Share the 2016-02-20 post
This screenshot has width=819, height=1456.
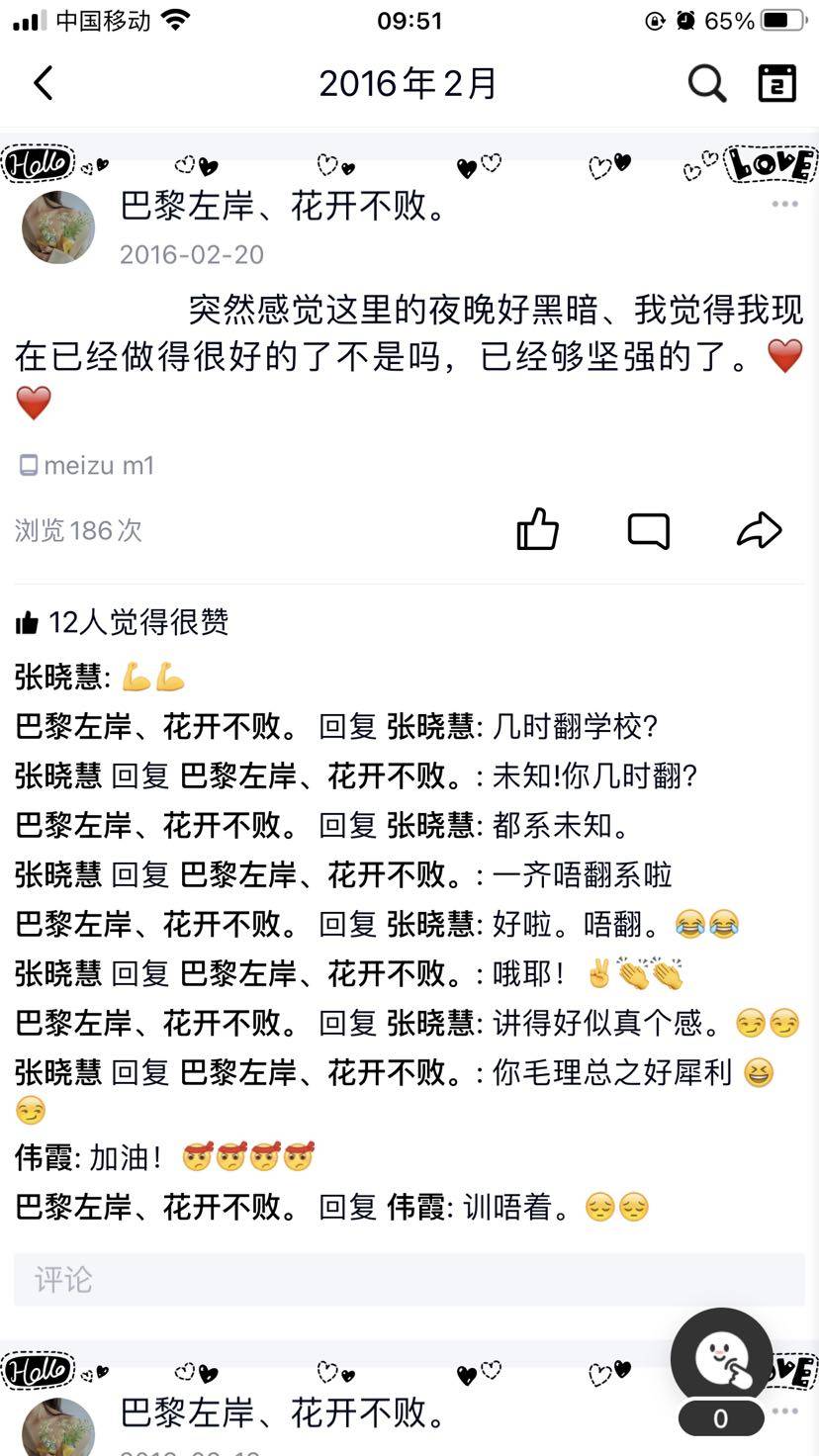[759, 531]
